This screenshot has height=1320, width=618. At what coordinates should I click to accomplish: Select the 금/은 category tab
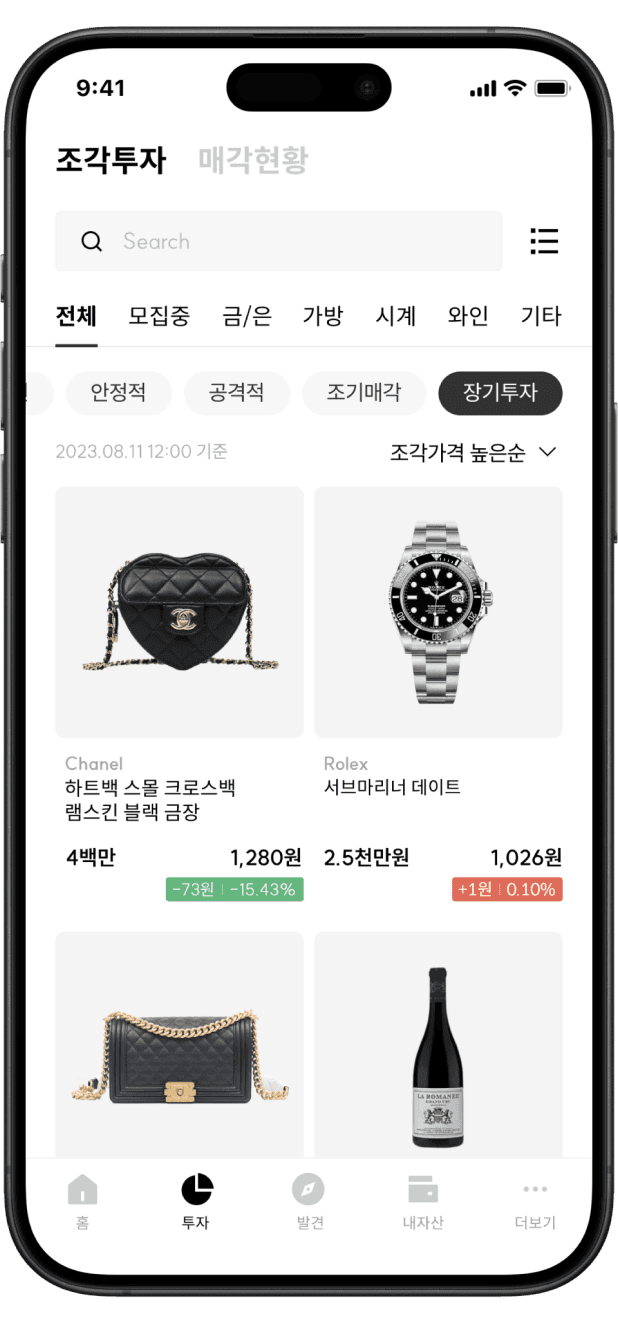[246, 317]
